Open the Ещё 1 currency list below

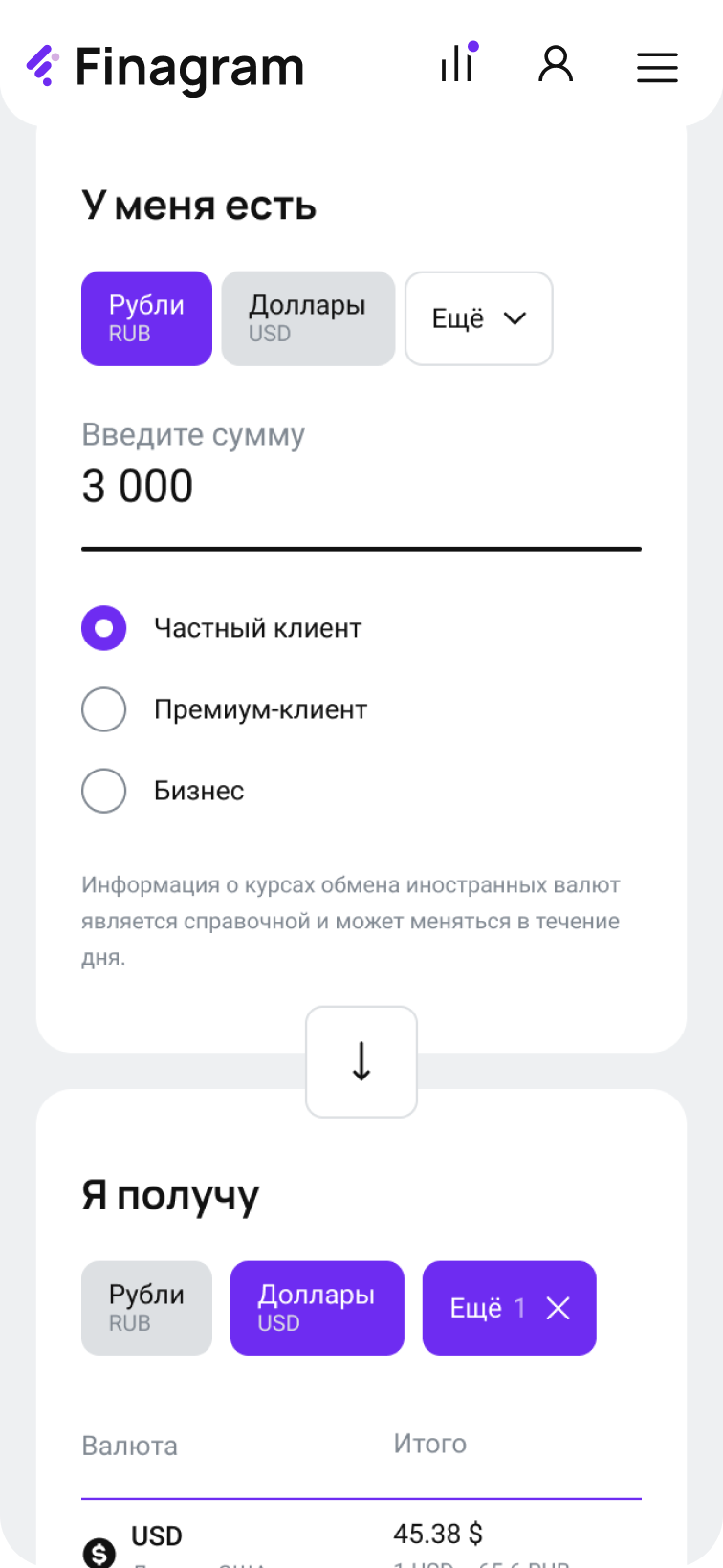coord(509,1308)
